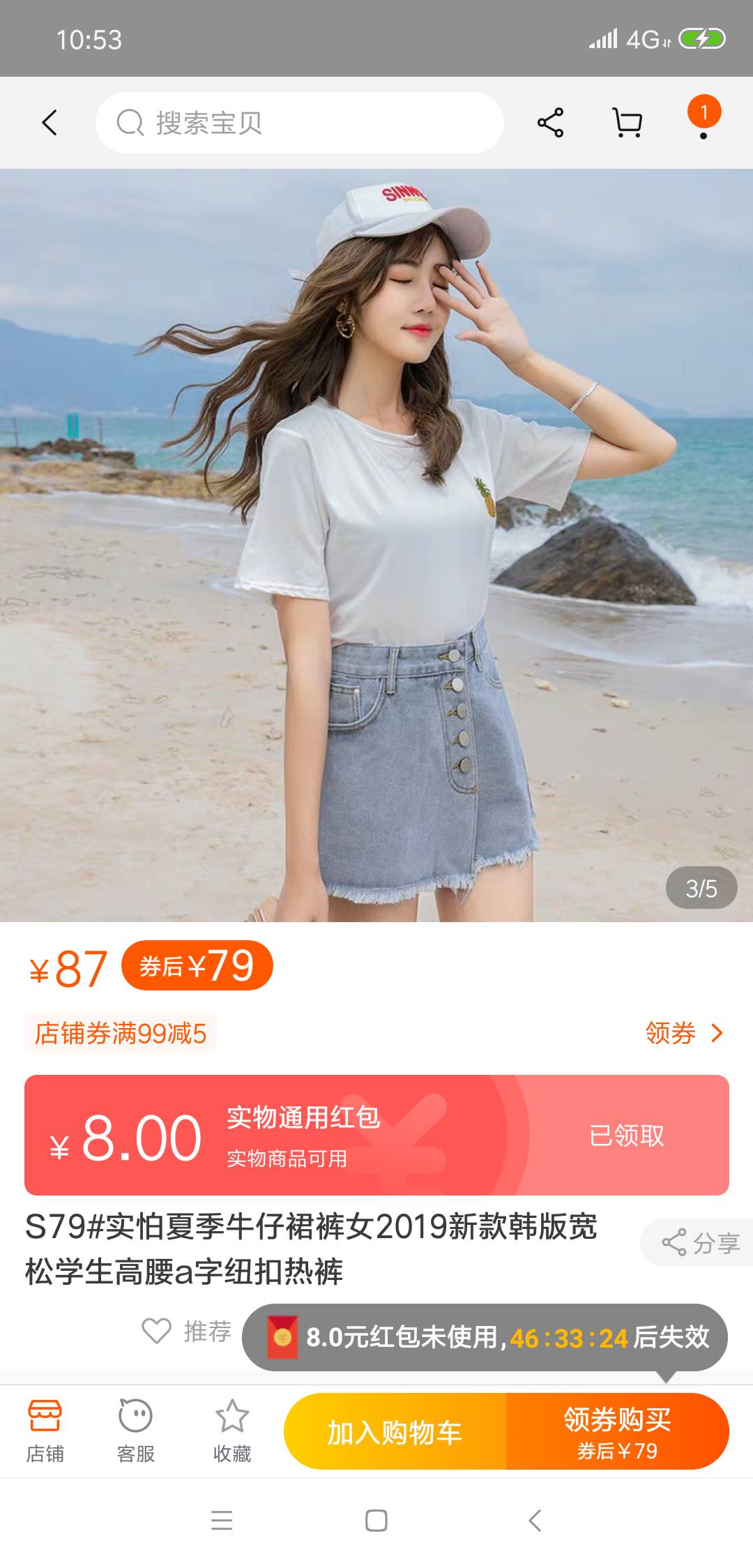The image size is (753, 1568).
Task: Contact 客服 customer service
Action: [x=135, y=1431]
